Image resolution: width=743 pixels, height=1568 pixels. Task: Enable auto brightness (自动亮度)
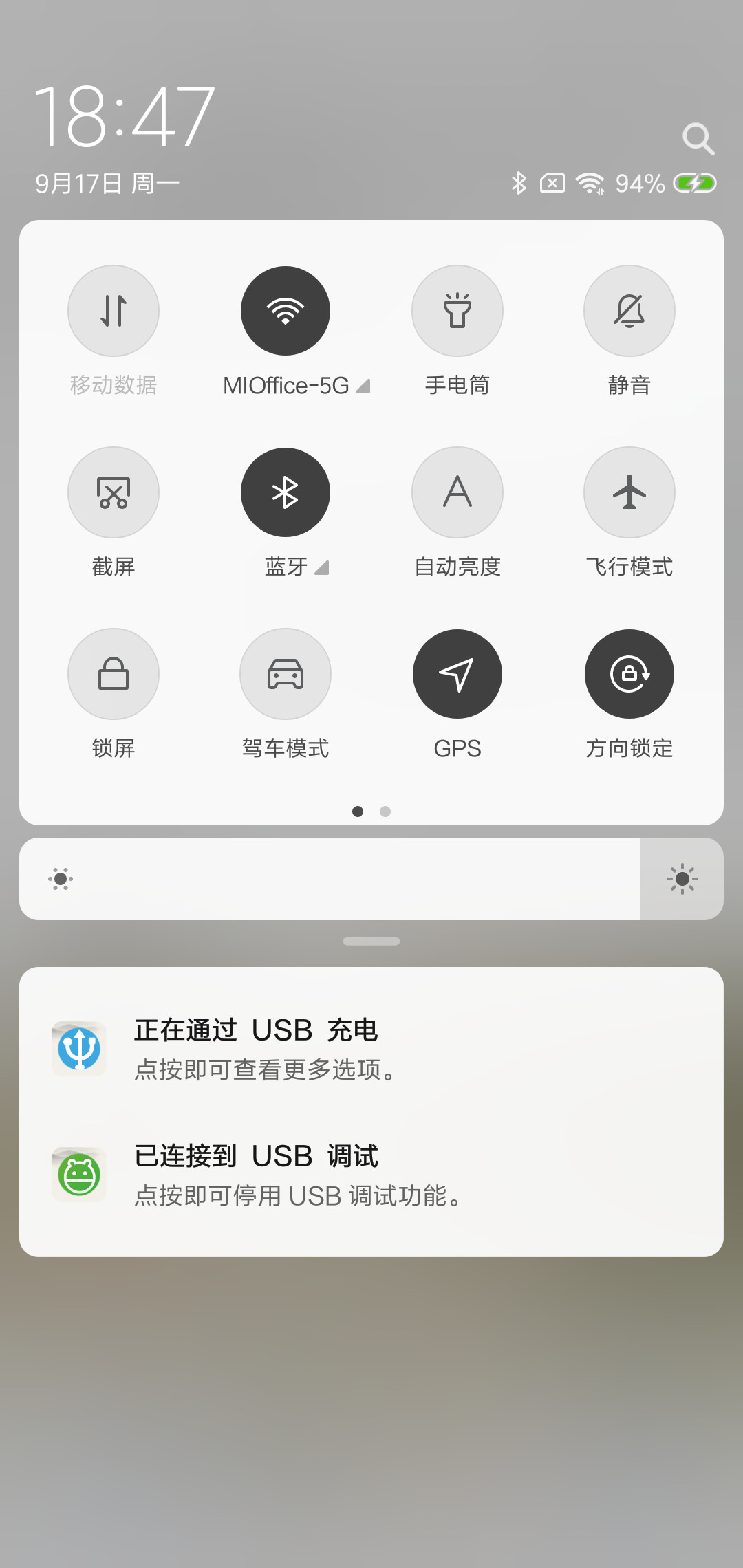(x=457, y=492)
